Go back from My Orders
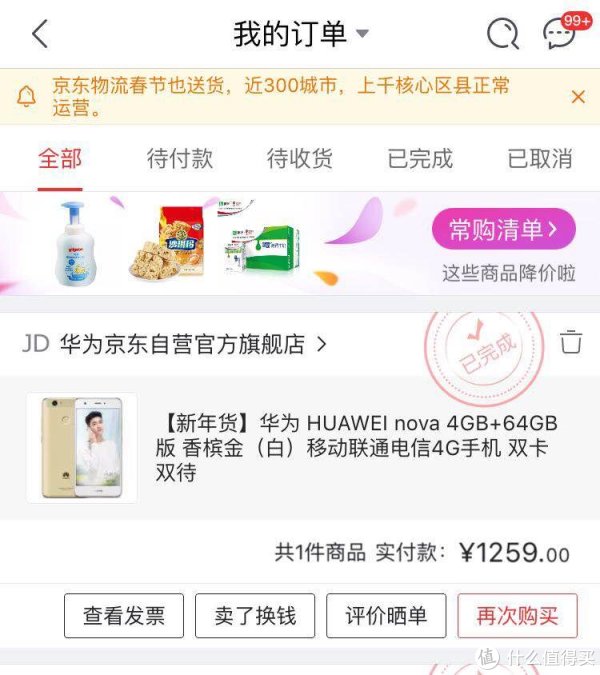 pyautogui.click(x=40, y=35)
